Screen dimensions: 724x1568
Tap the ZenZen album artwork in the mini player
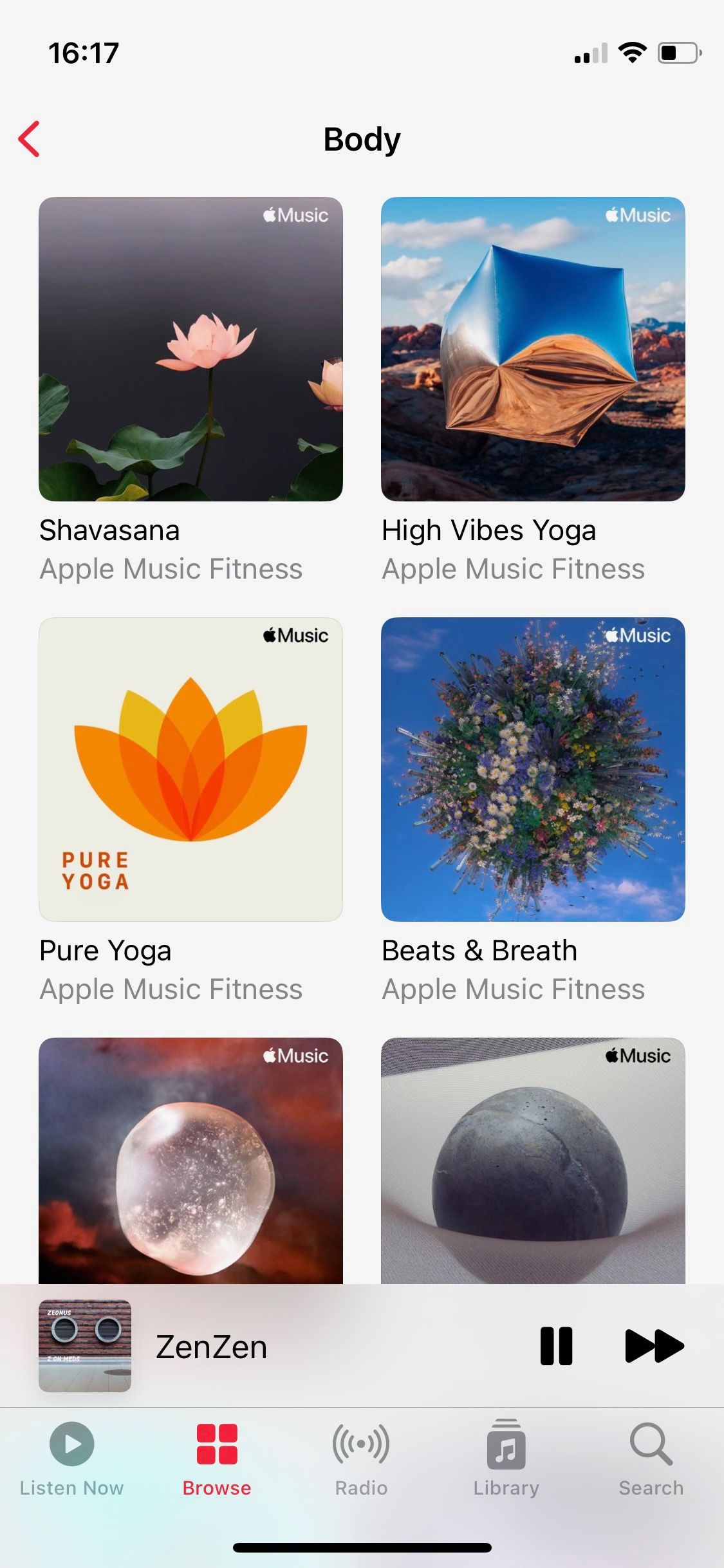[84, 1345]
